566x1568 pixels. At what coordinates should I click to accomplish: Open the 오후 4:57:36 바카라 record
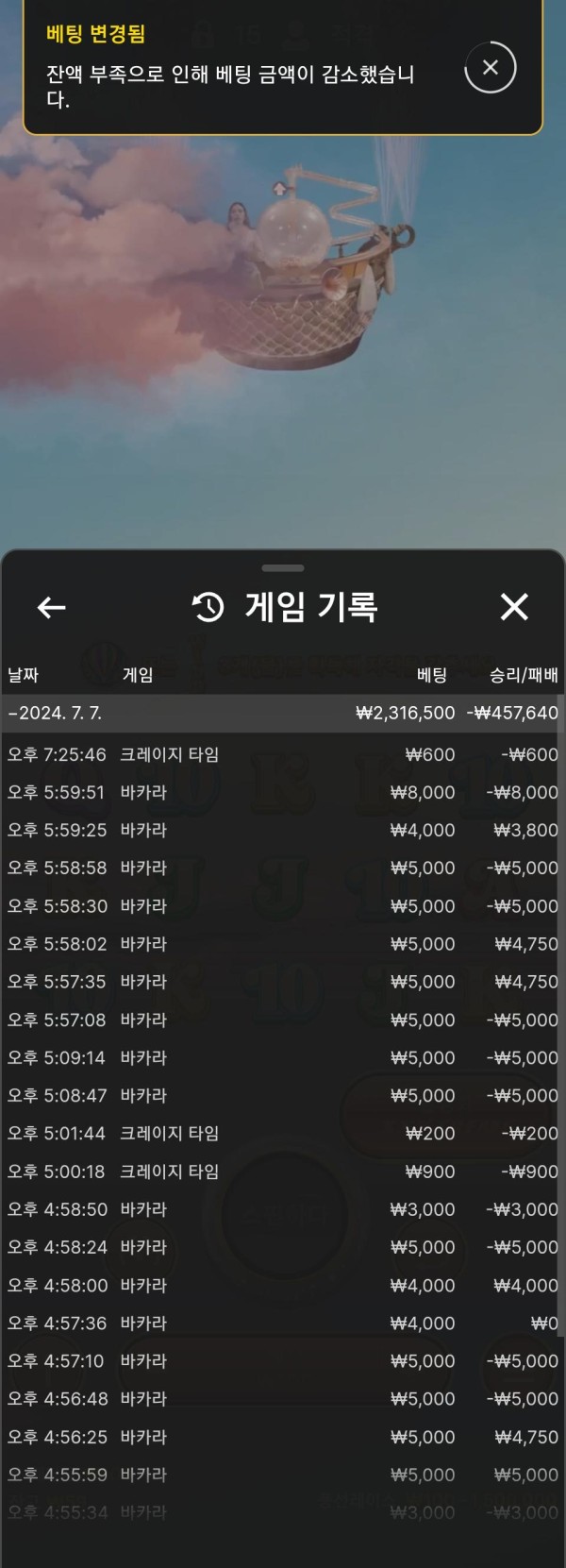pyautogui.click(x=283, y=1324)
